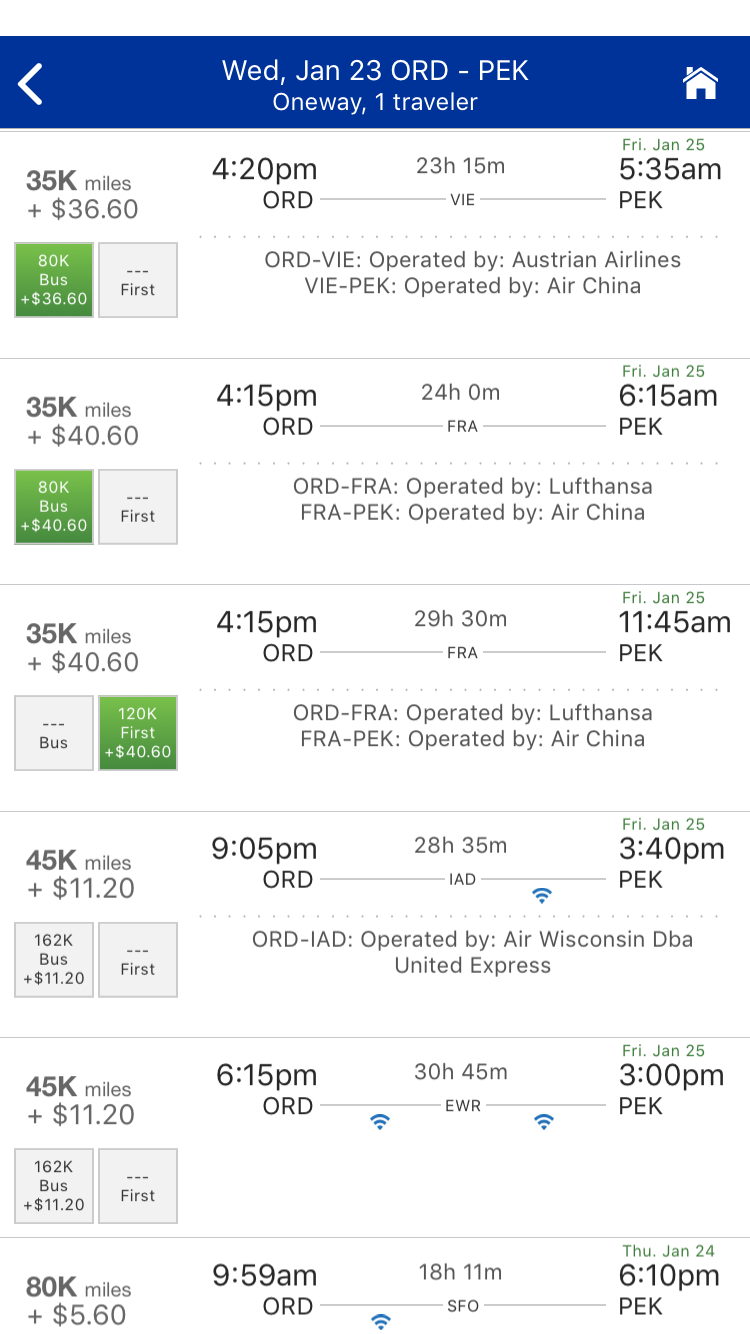Image resolution: width=750 pixels, height=1334 pixels.
Task: Open the home icon in the header
Action: [700, 84]
